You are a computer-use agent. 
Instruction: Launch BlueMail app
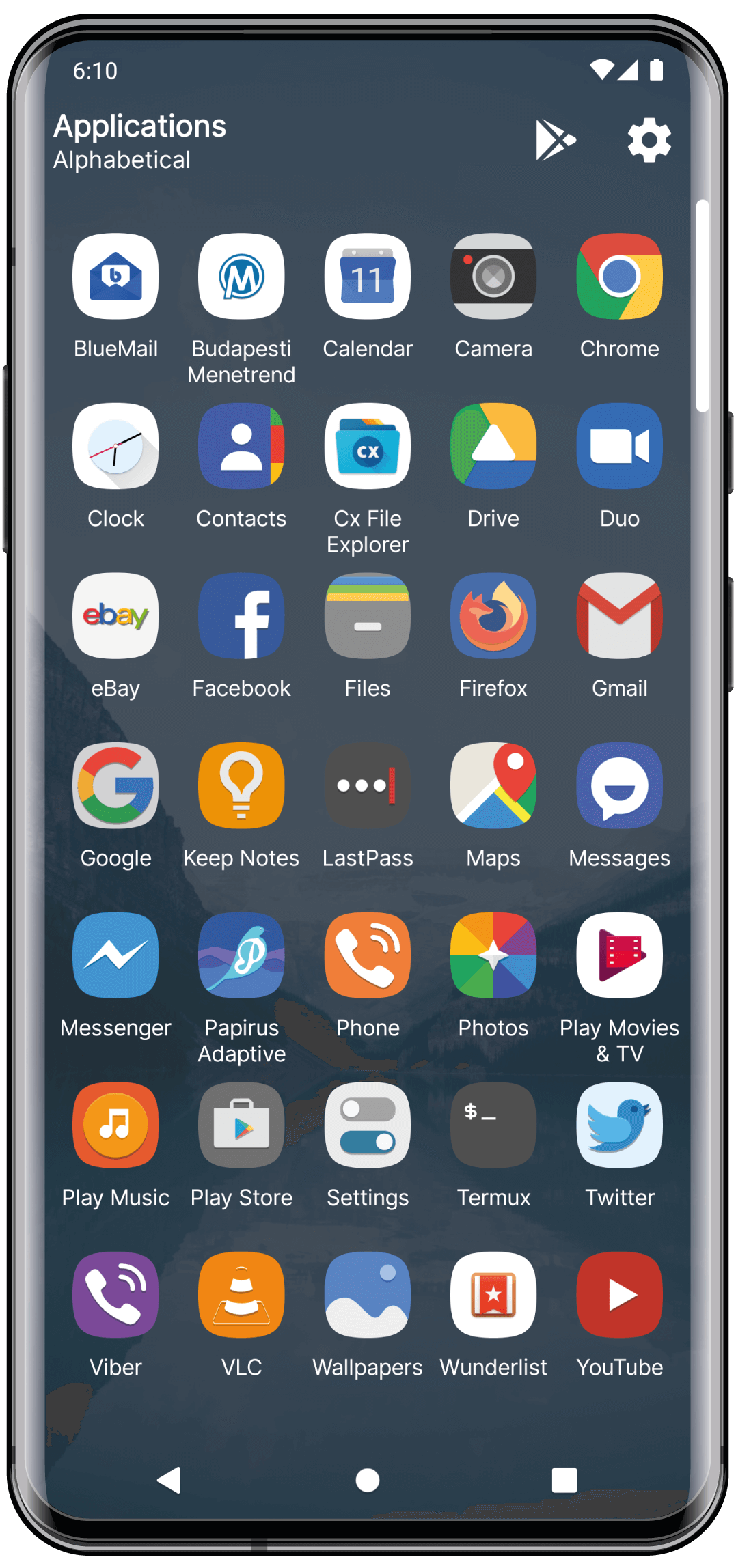click(x=115, y=277)
